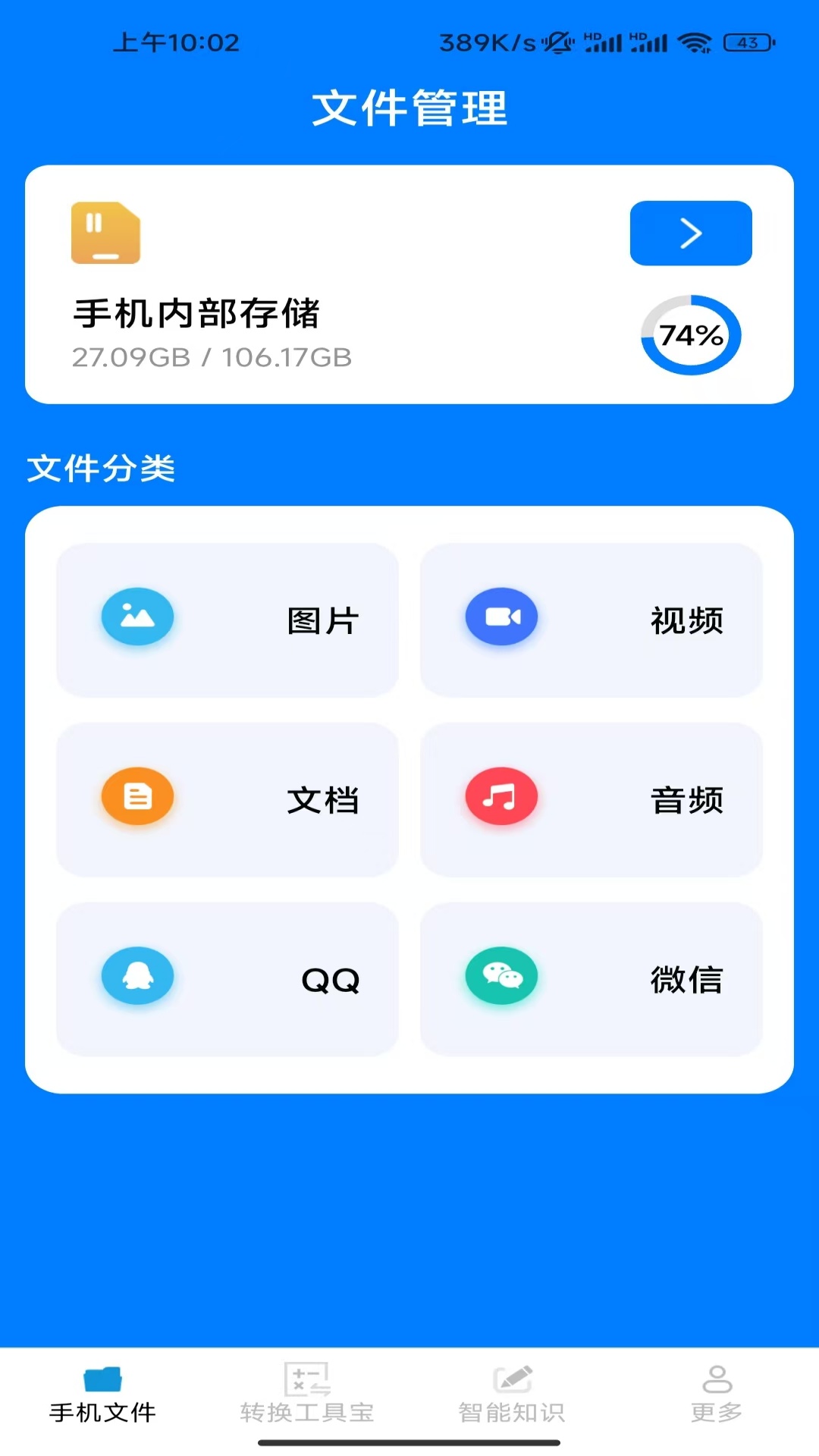The image size is (819, 1456).
Task: Open the 文档 document icon
Action: tap(137, 796)
